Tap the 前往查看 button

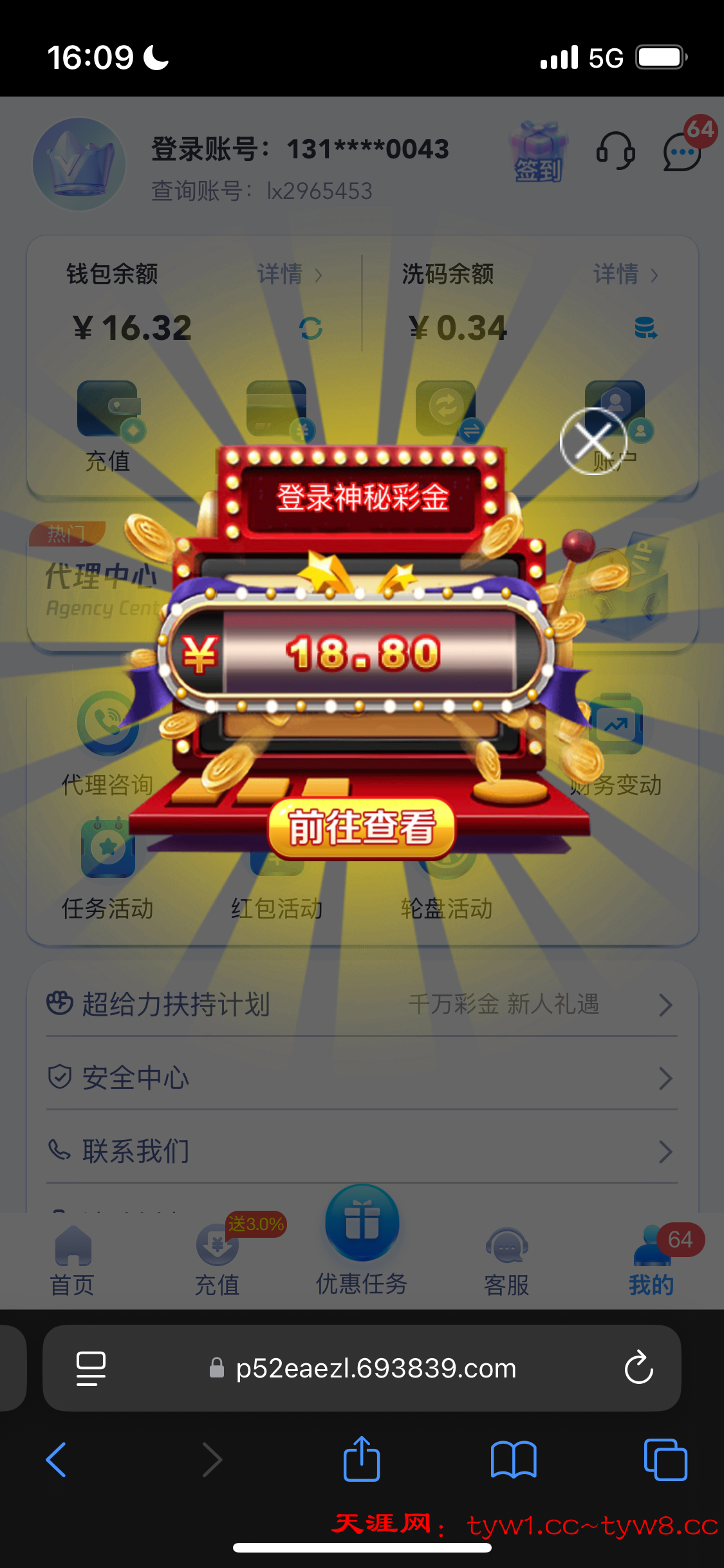pos(362,828)
